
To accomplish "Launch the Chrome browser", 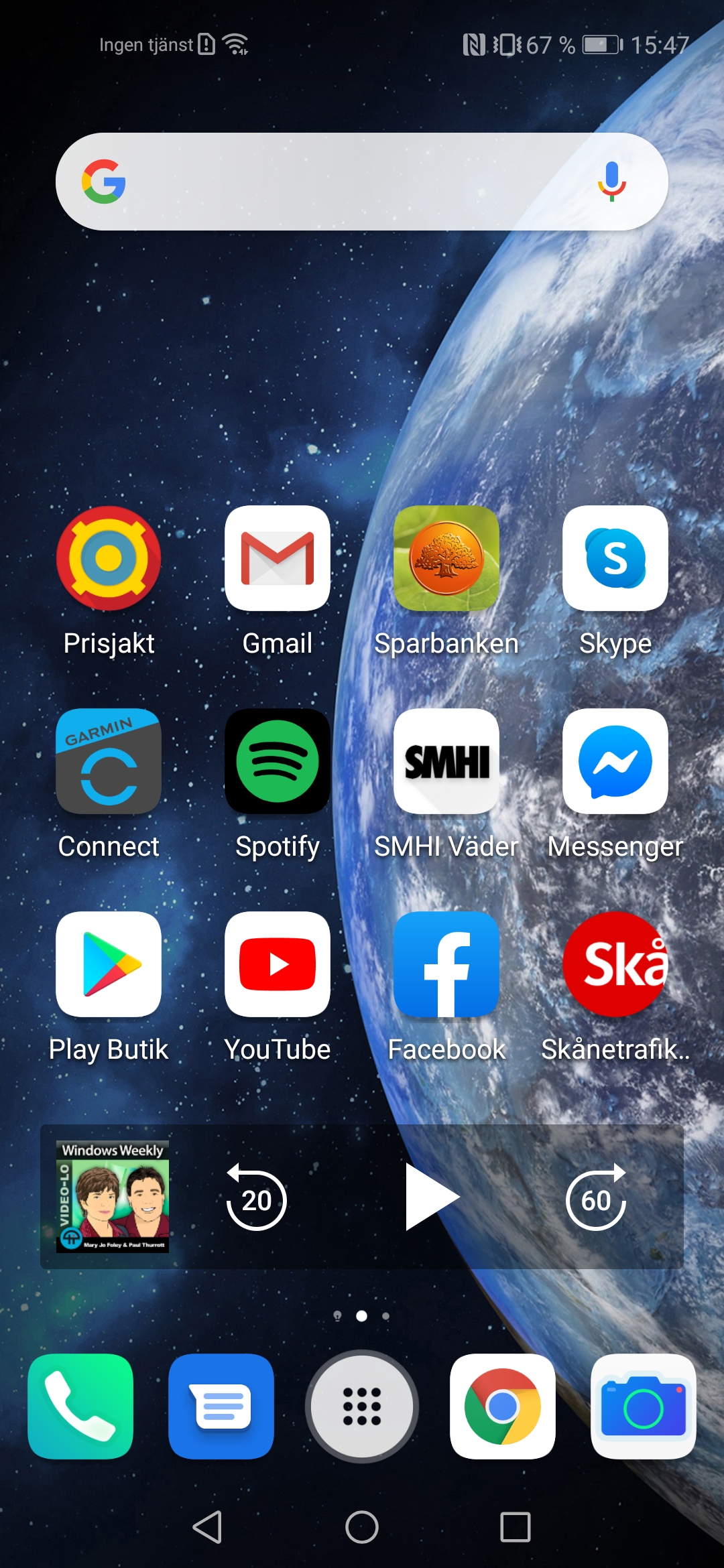I will coord(503,1406).
